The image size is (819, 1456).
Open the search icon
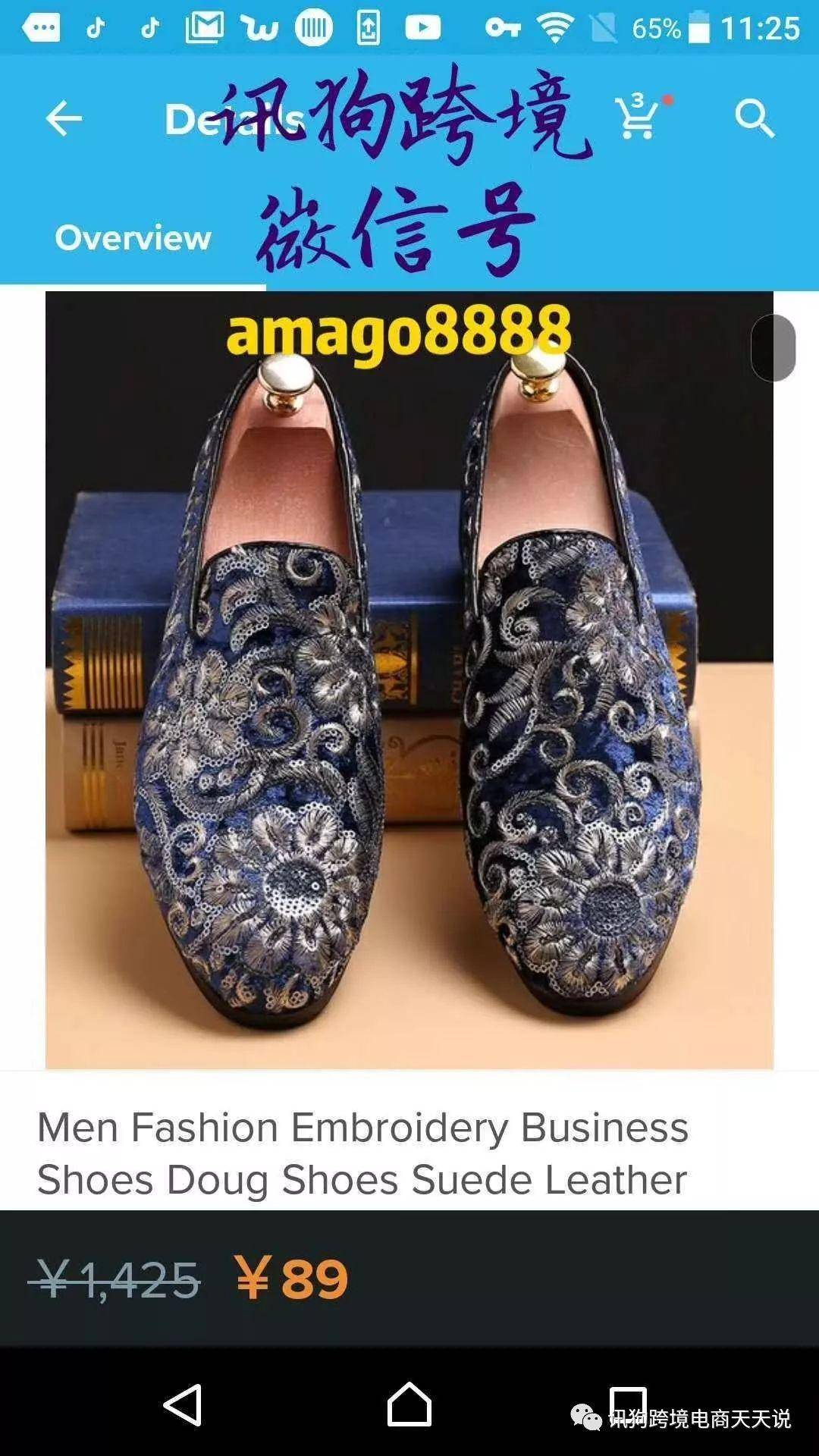754,119
